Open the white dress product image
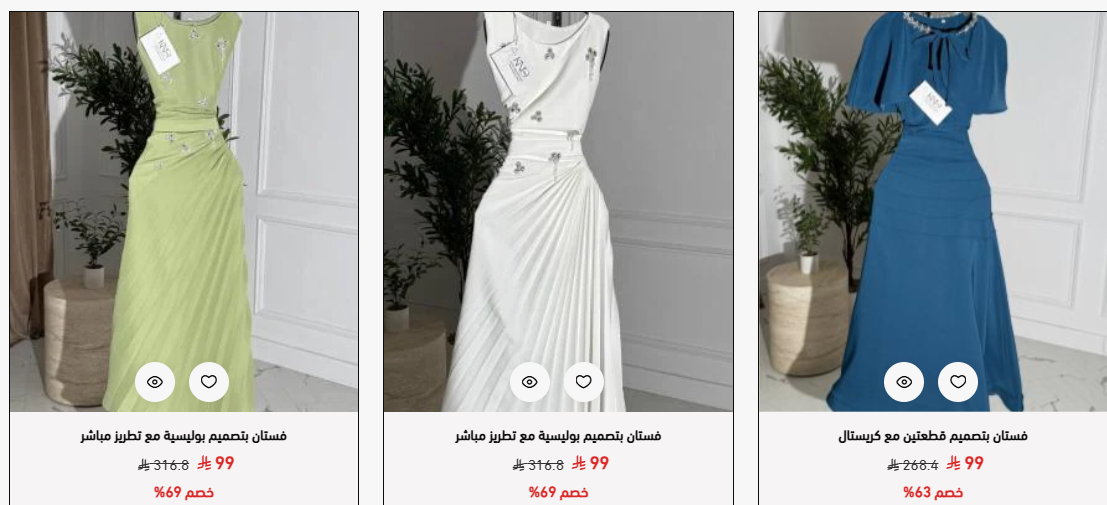1107x505 pixels. click(558, 200)
